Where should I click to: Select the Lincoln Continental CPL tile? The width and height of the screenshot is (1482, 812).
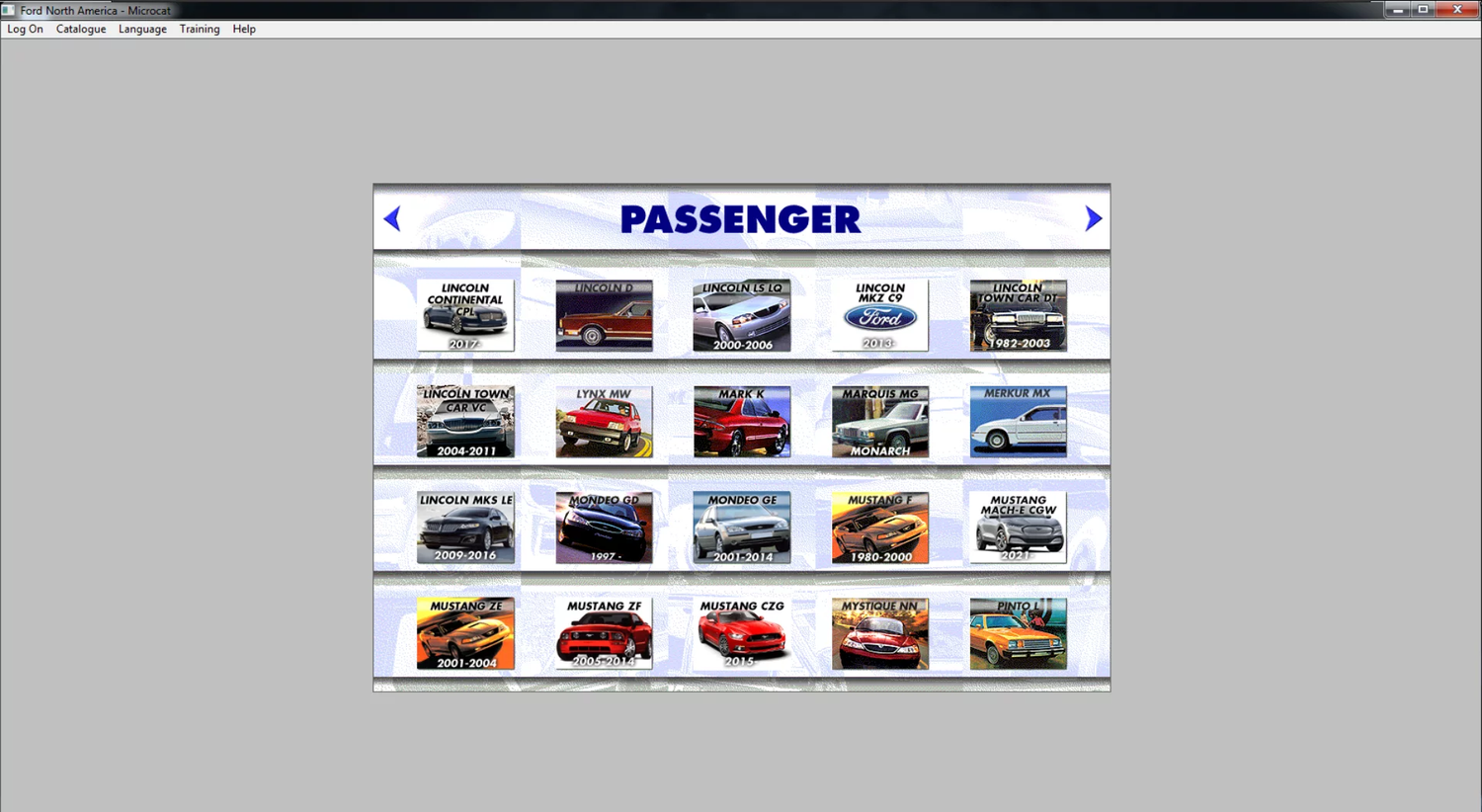(x=465, y=315)
